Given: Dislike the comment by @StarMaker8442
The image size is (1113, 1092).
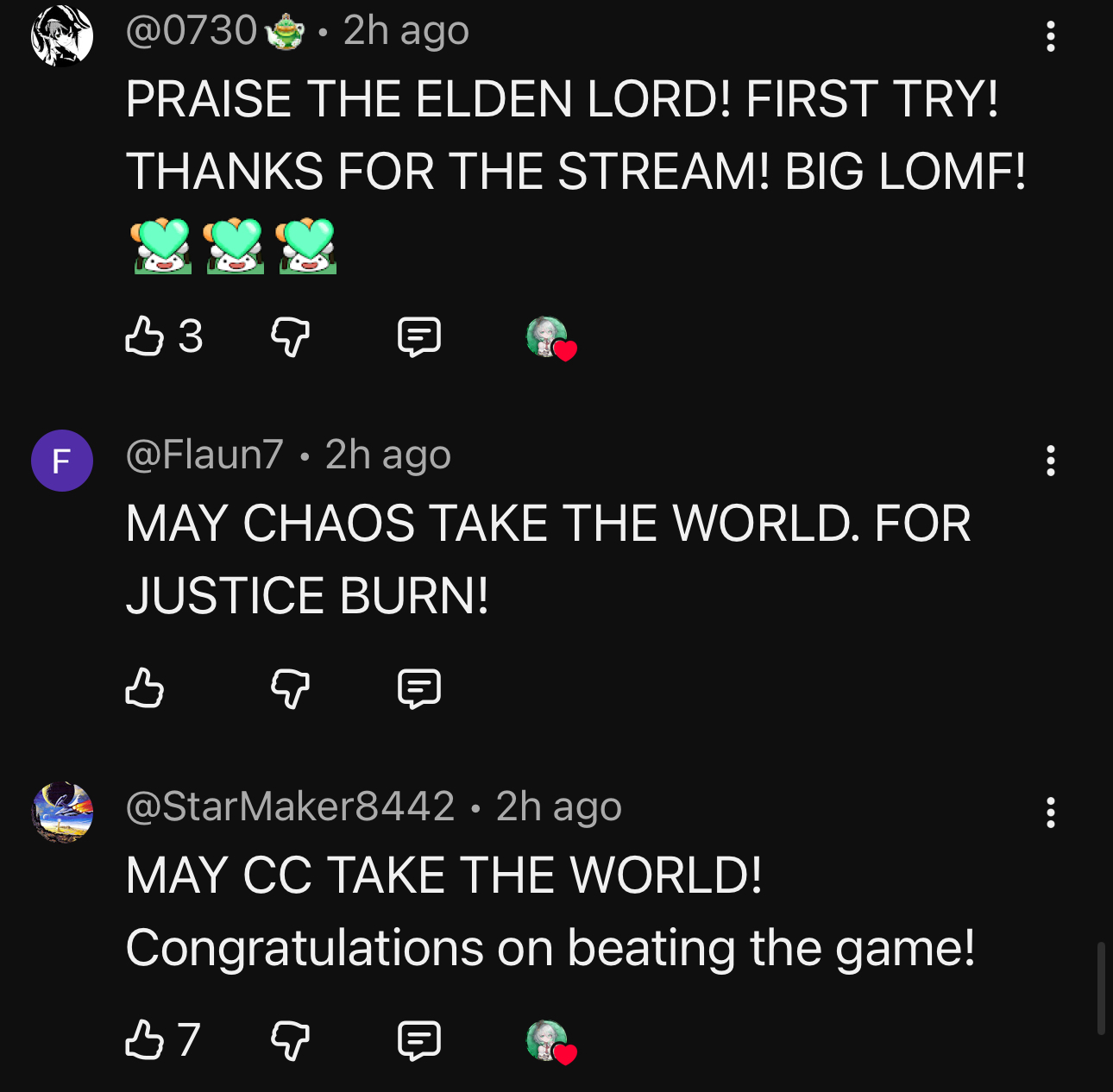Looking at the screenshot, I should 290,1040.
